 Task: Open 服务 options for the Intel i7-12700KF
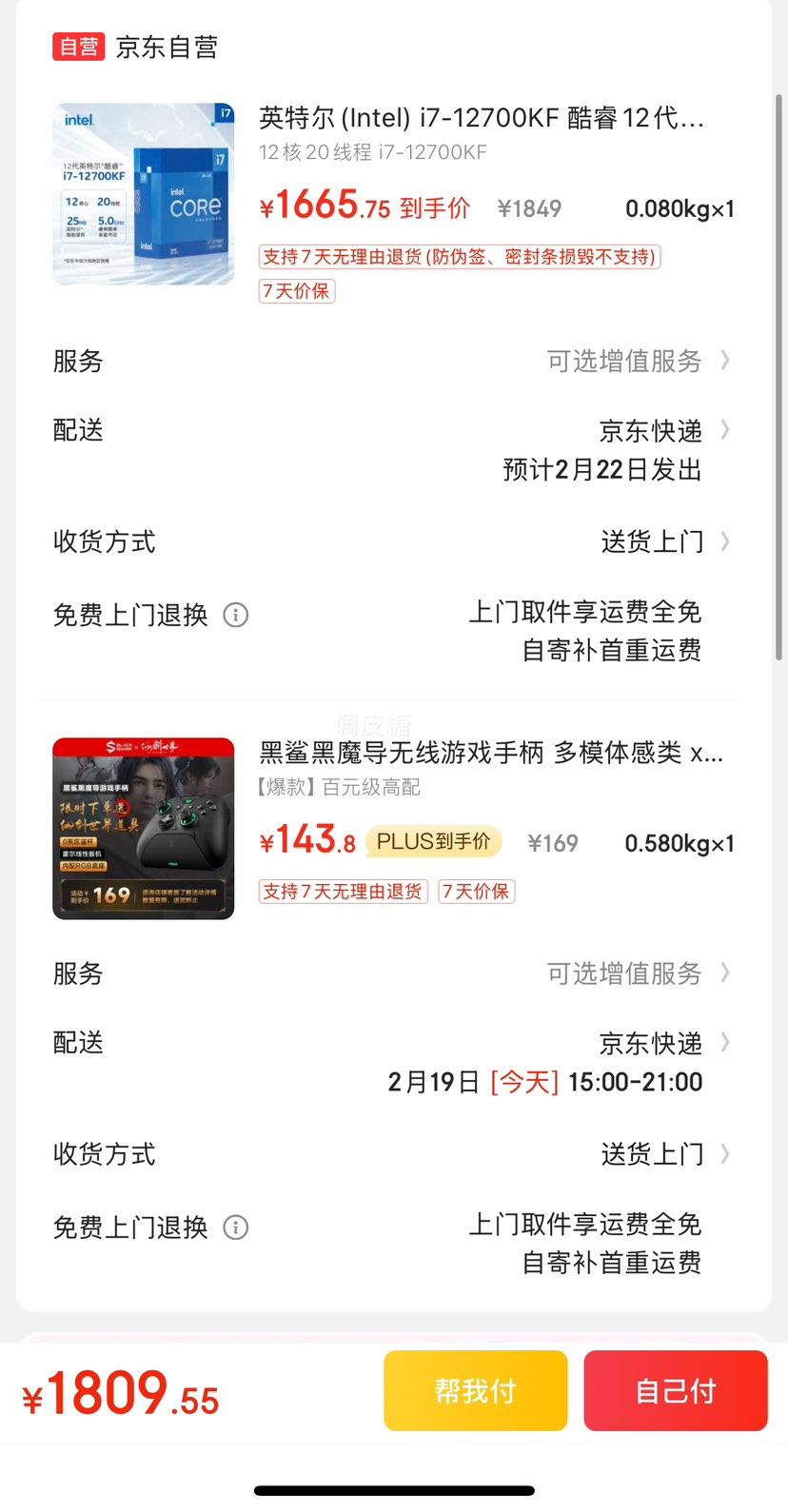(393, 361)
